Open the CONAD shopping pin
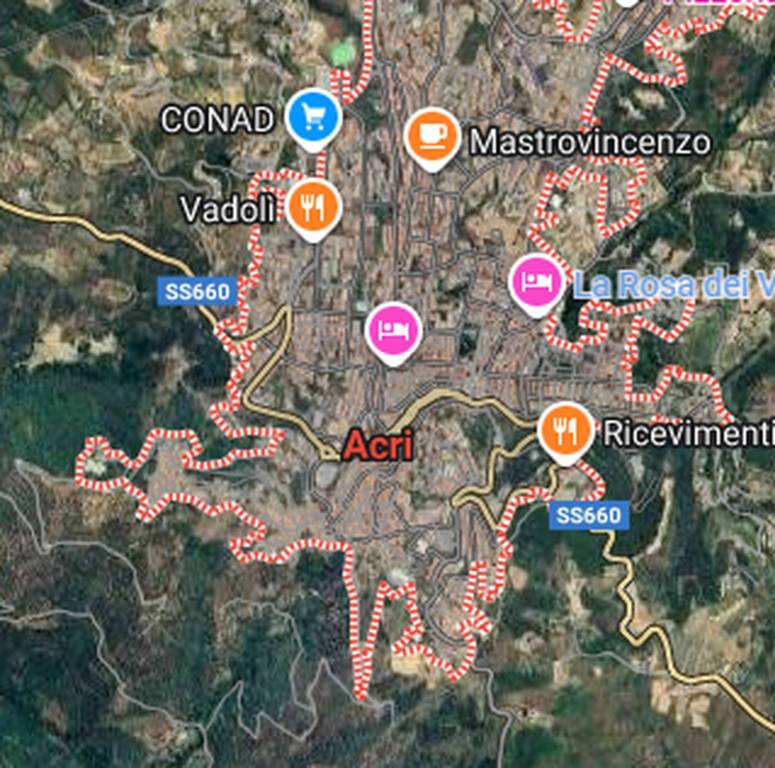Screen dimensions: 775x768 point(313,118)
